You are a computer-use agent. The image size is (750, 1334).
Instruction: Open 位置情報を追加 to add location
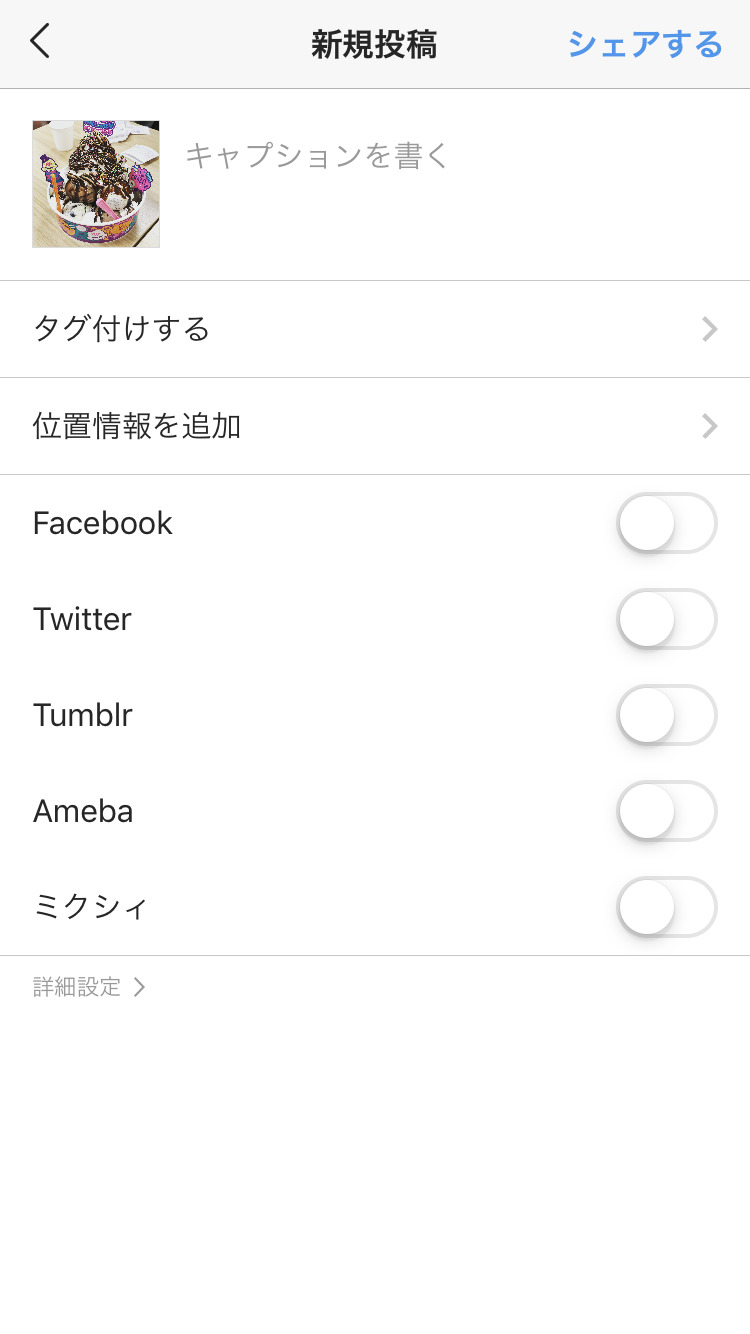coord(375,426)
